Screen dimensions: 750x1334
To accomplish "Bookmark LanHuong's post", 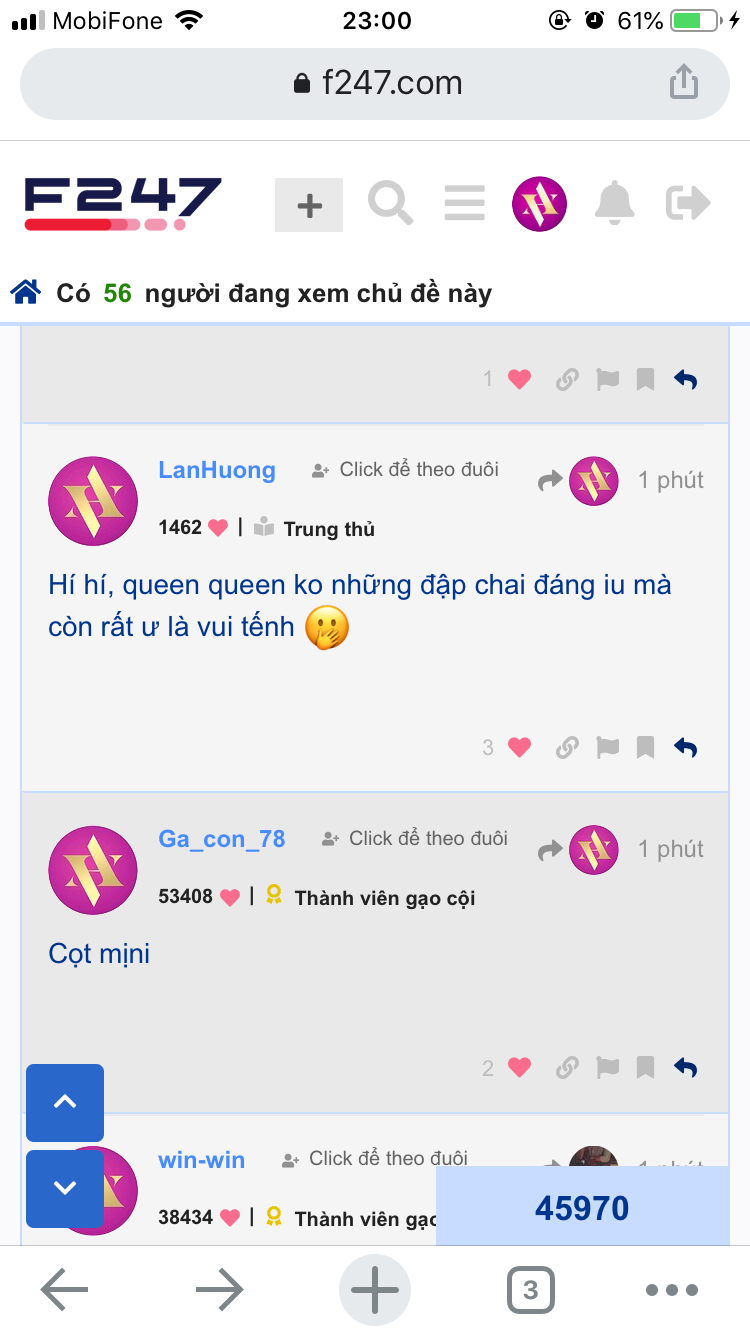I will tap(645, 747).
